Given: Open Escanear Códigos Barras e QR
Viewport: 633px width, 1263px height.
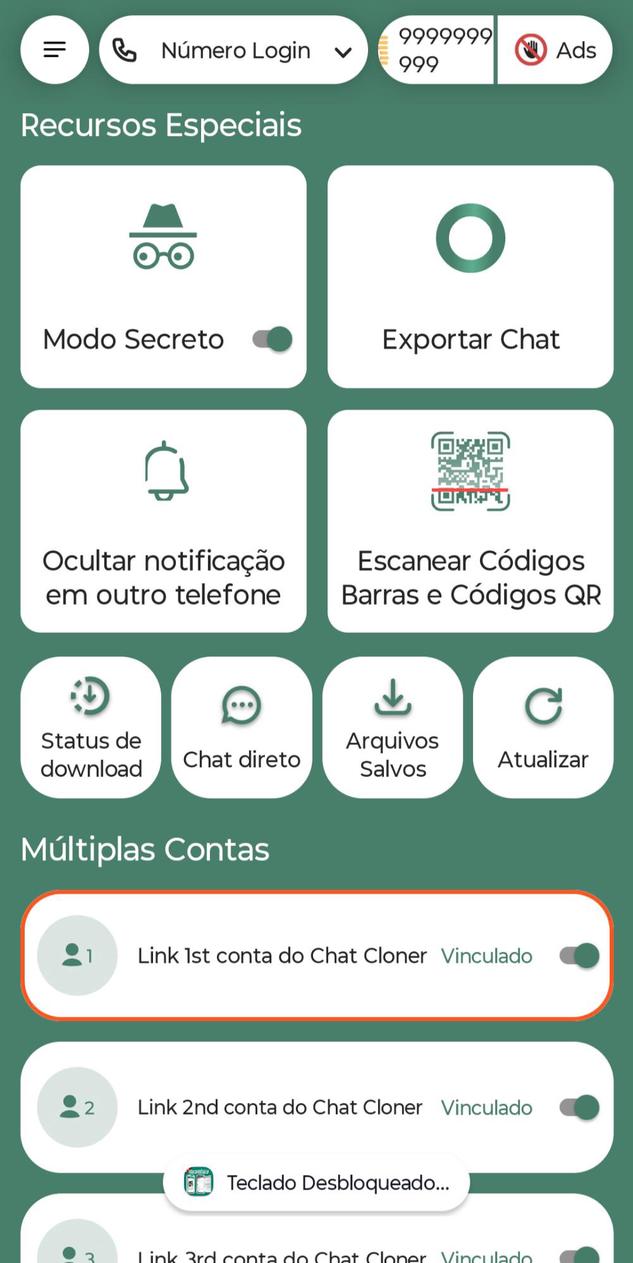Looking at the screenshot, I should point(470,521).
